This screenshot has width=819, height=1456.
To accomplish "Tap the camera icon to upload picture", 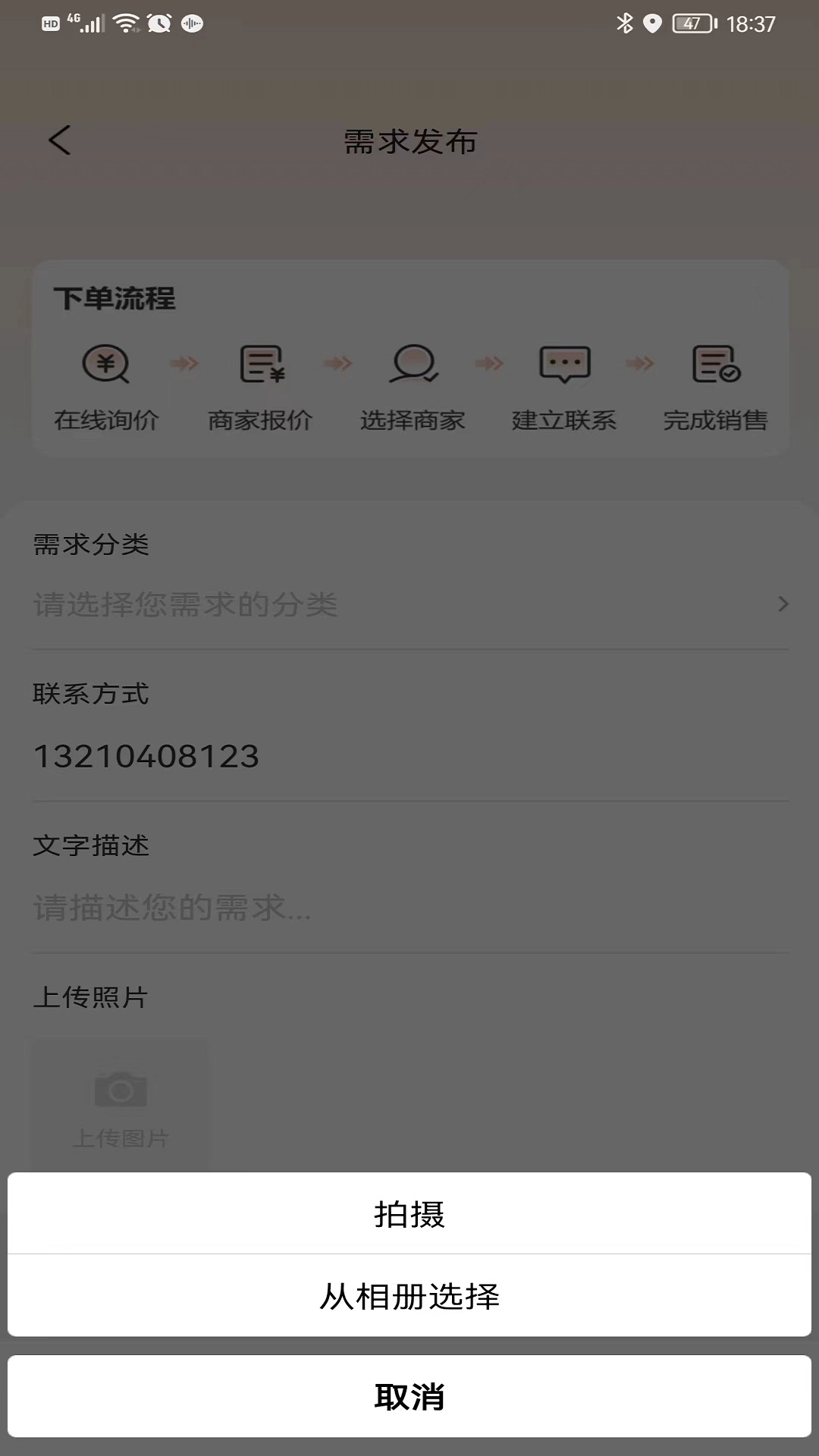I will 121,1090.
